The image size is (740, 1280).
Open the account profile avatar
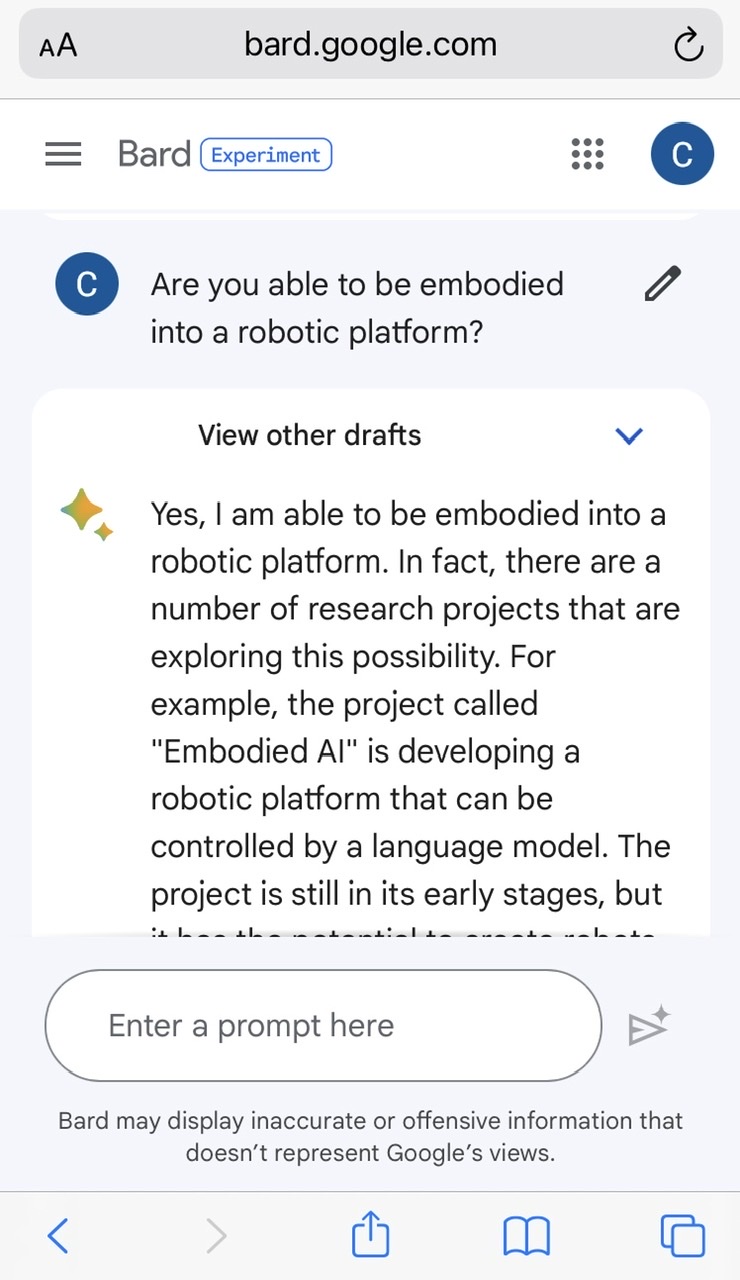(x=682, y=155)
